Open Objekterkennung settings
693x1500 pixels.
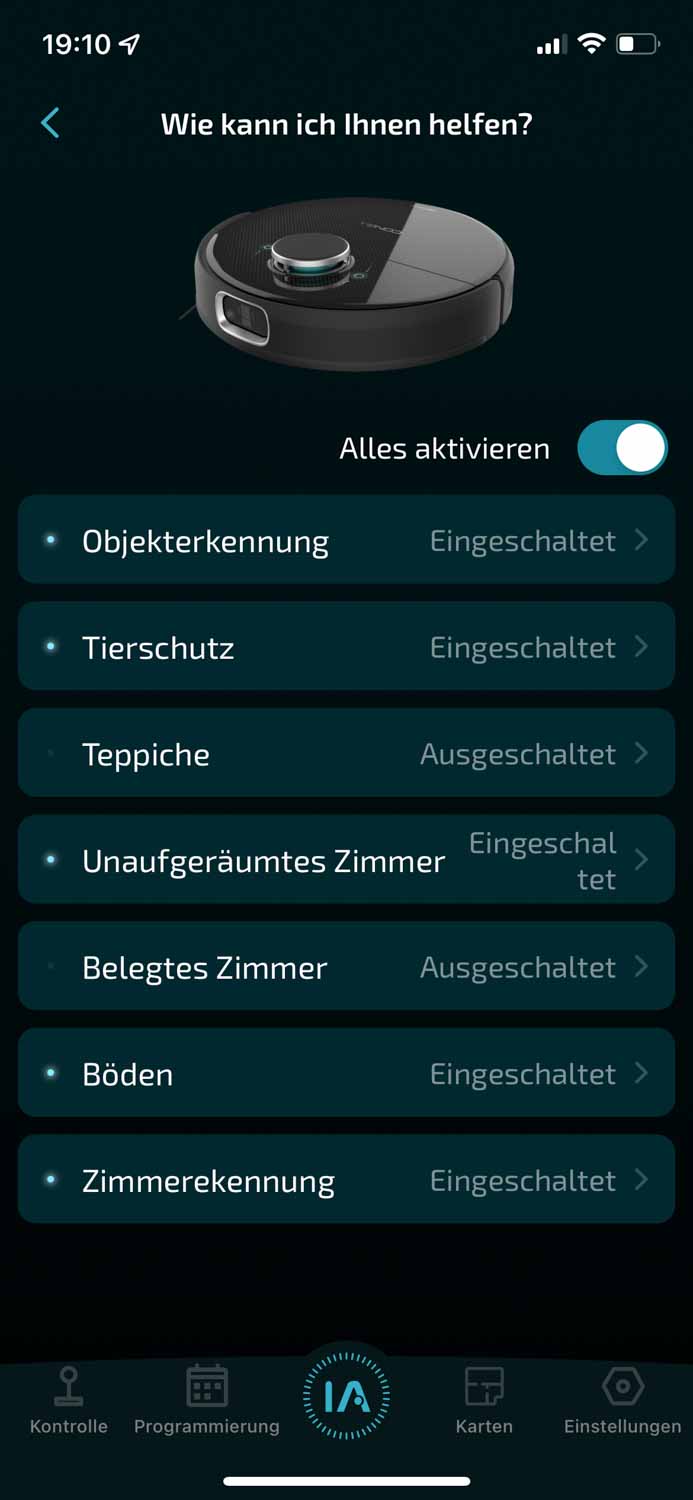pyautogui.click(x=346, y=540)
